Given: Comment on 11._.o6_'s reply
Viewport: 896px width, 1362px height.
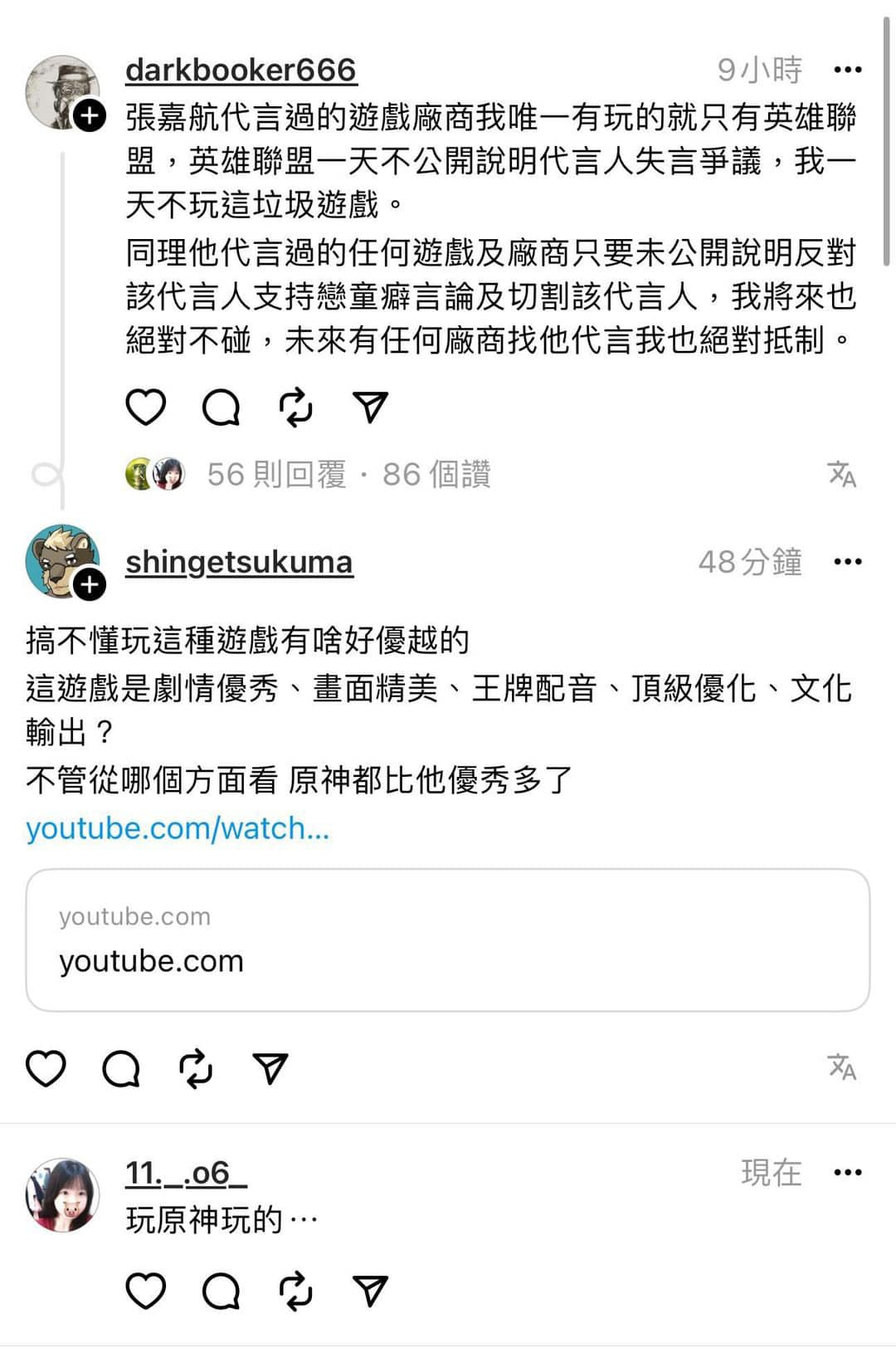Looking at the screenshot, I should 221,1291.
